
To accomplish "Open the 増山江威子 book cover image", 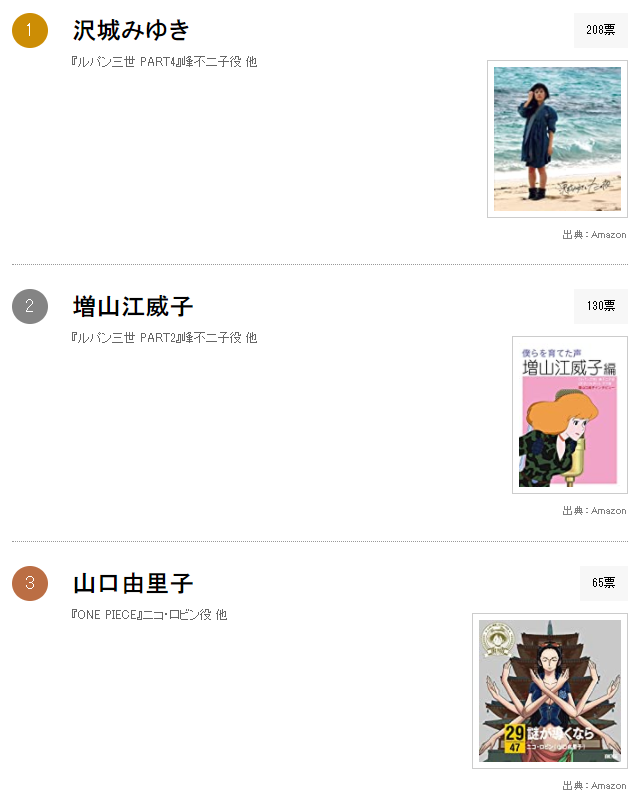I will tap(569, 415).
